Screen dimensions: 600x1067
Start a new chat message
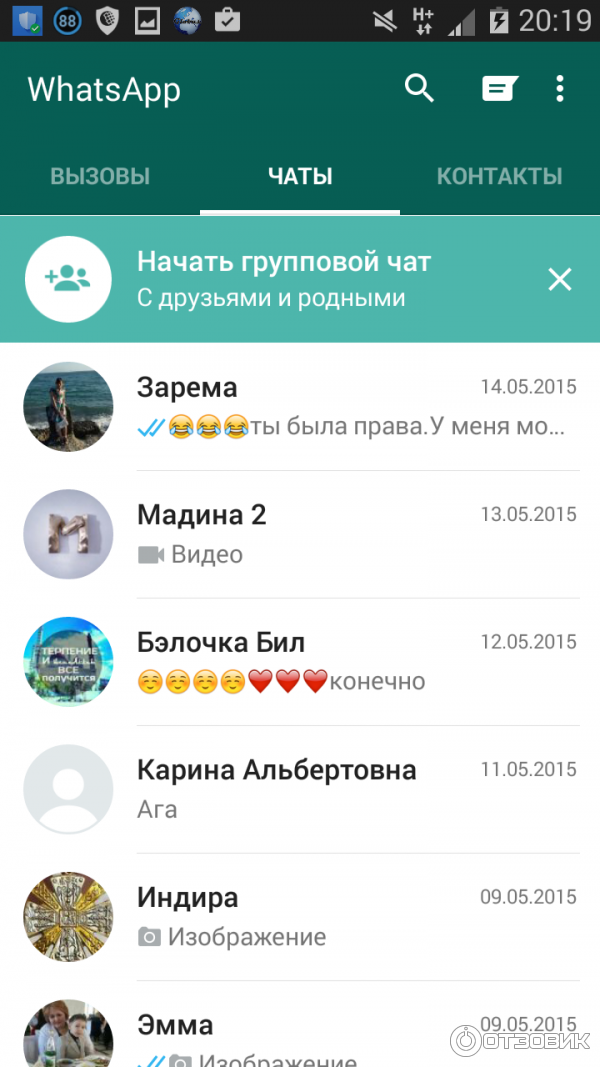(x=499, y=89)
